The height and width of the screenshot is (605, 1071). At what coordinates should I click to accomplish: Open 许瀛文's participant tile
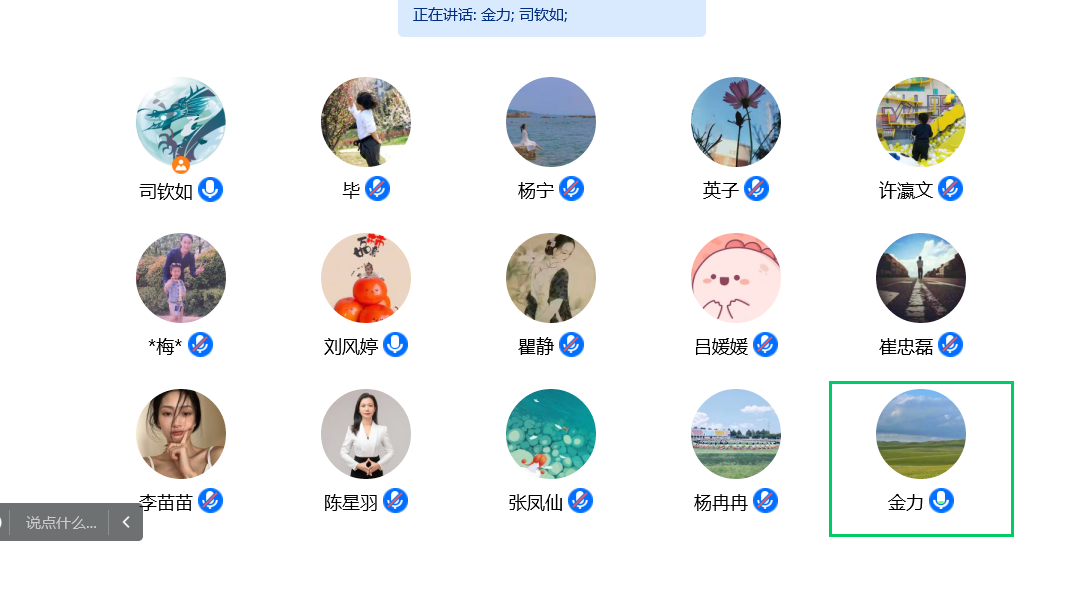(x=921, y=122)
